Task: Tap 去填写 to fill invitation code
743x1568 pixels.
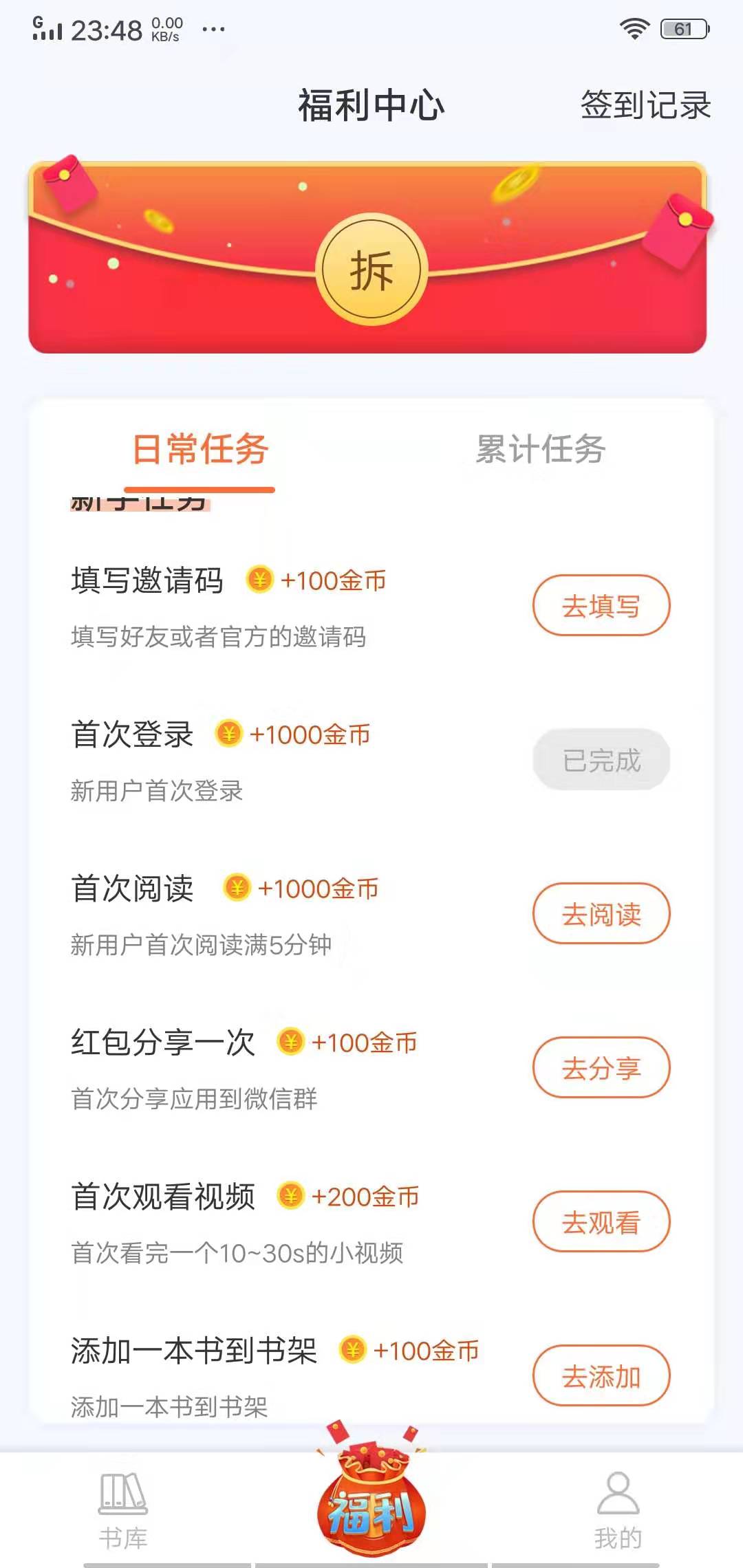Action: (x=601, y=604)
